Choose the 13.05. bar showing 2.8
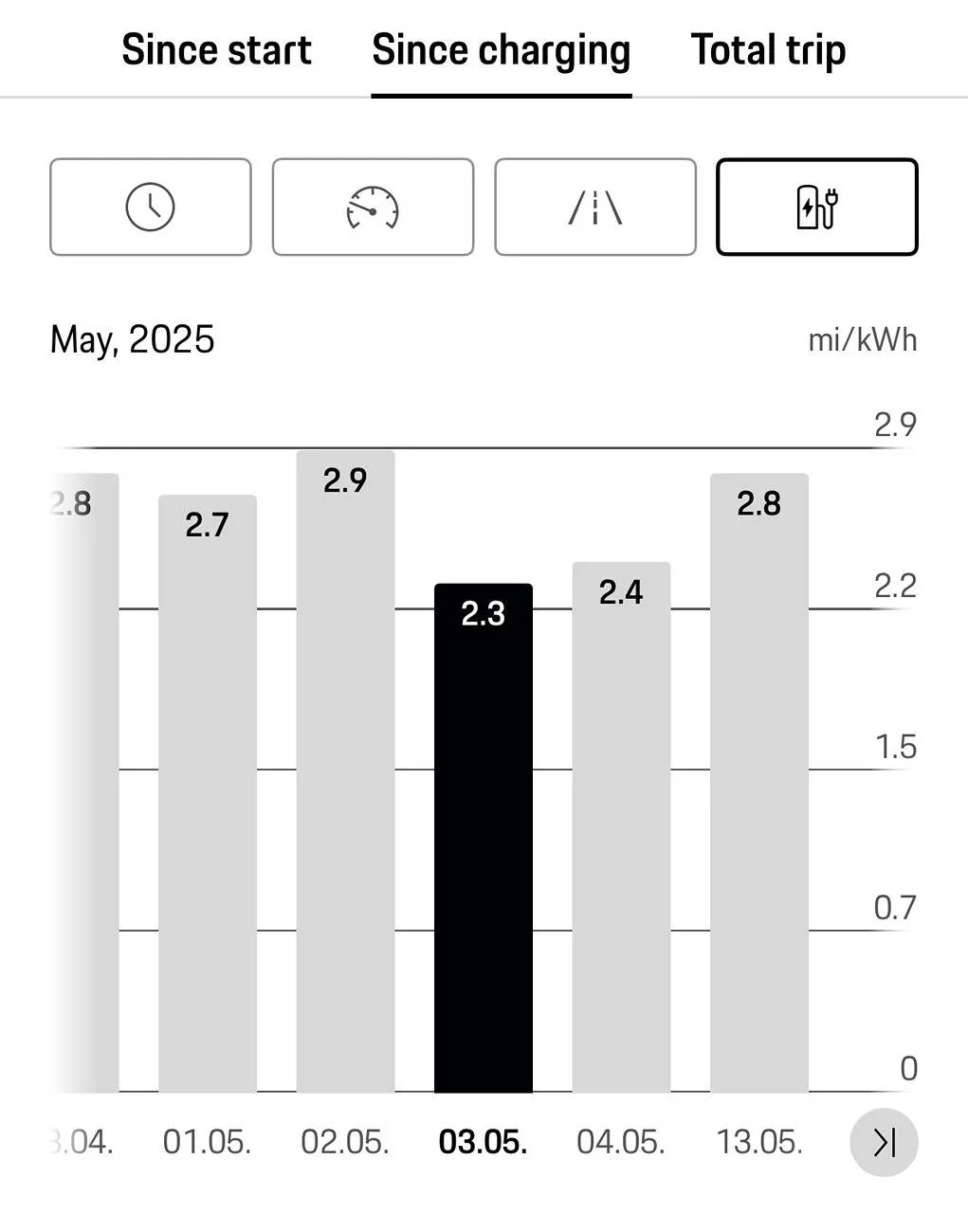This screenshot has width=968, height=1232. click(x=758, y=783)
